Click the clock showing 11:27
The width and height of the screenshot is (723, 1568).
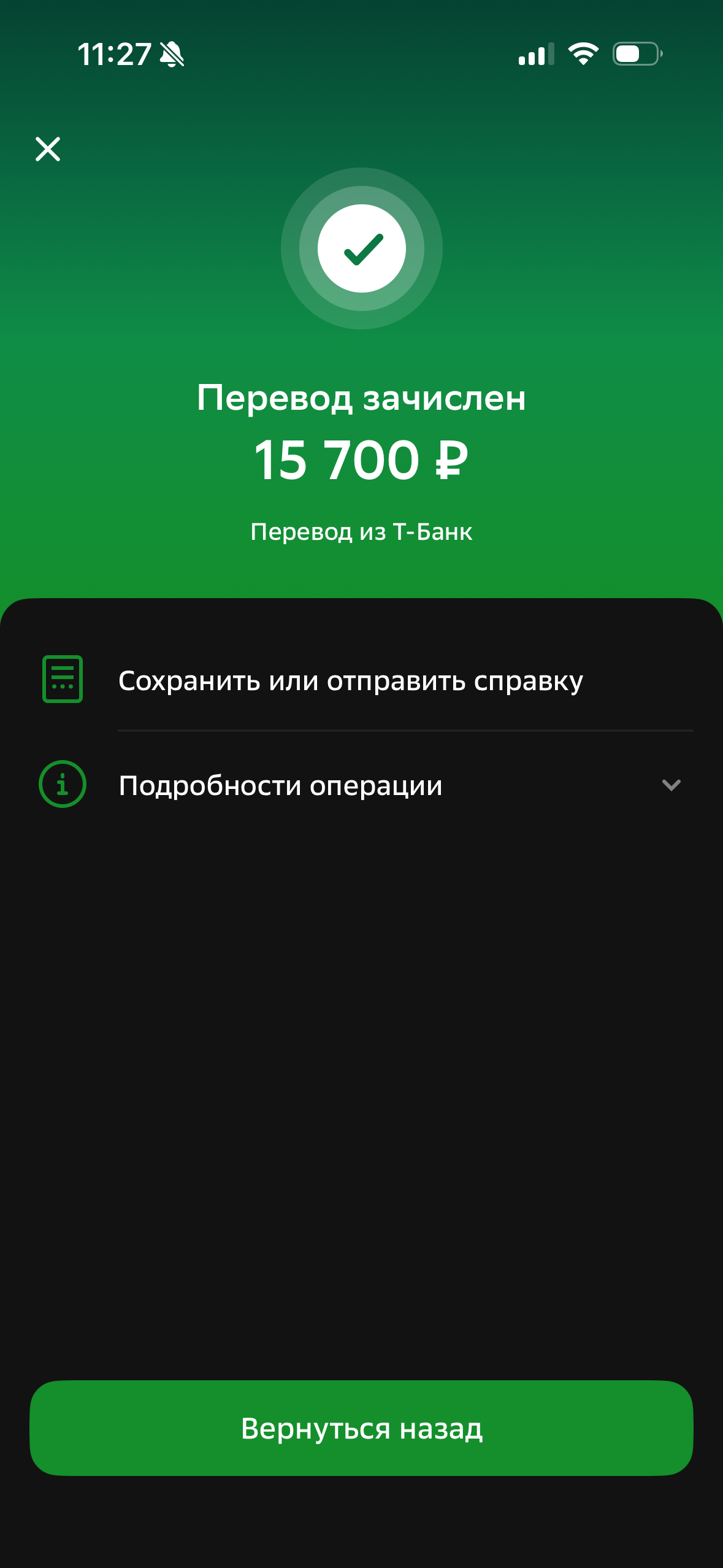click(x=115, y=53)
